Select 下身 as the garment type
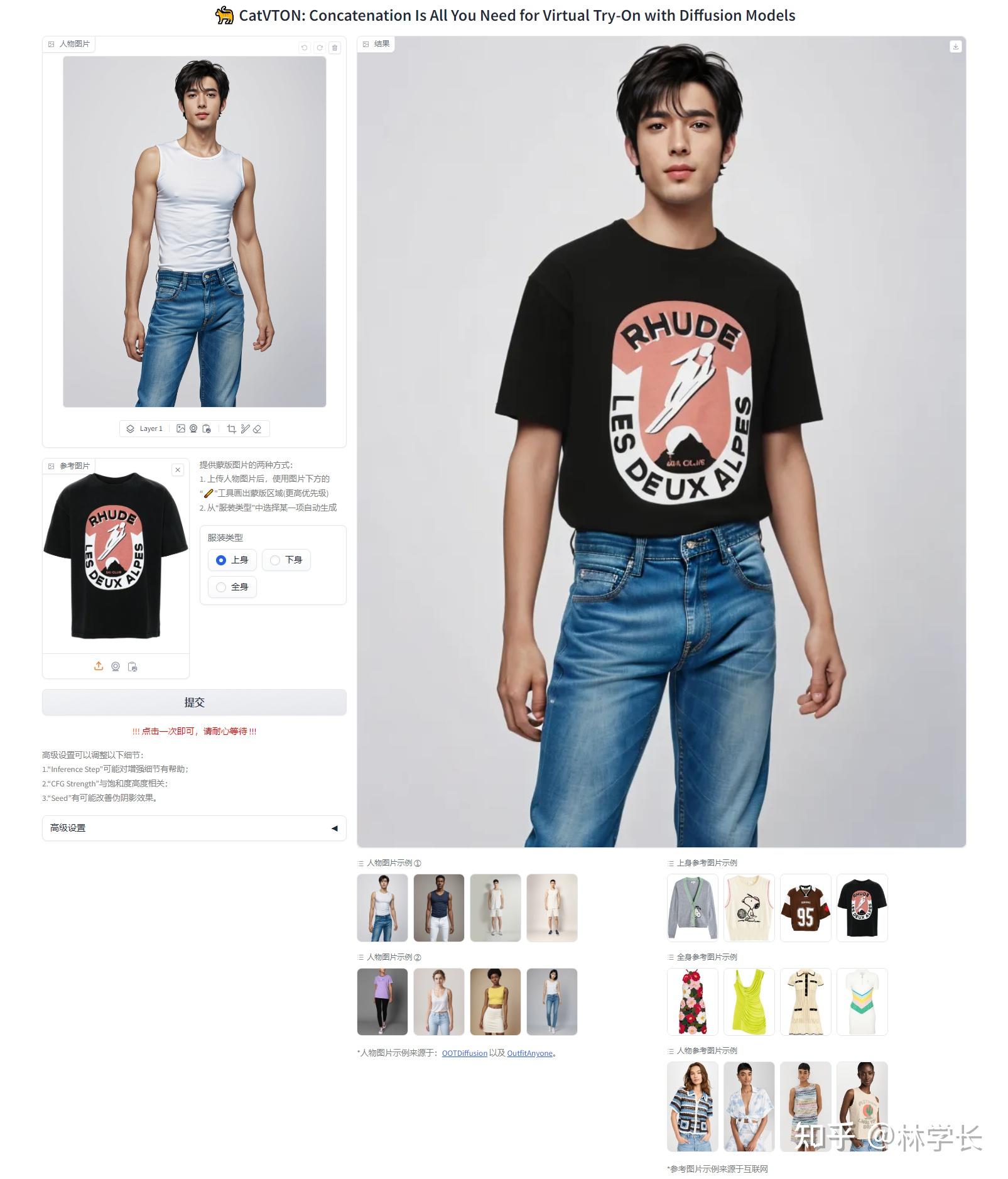1008x1179 pixels. pos(286,560)
